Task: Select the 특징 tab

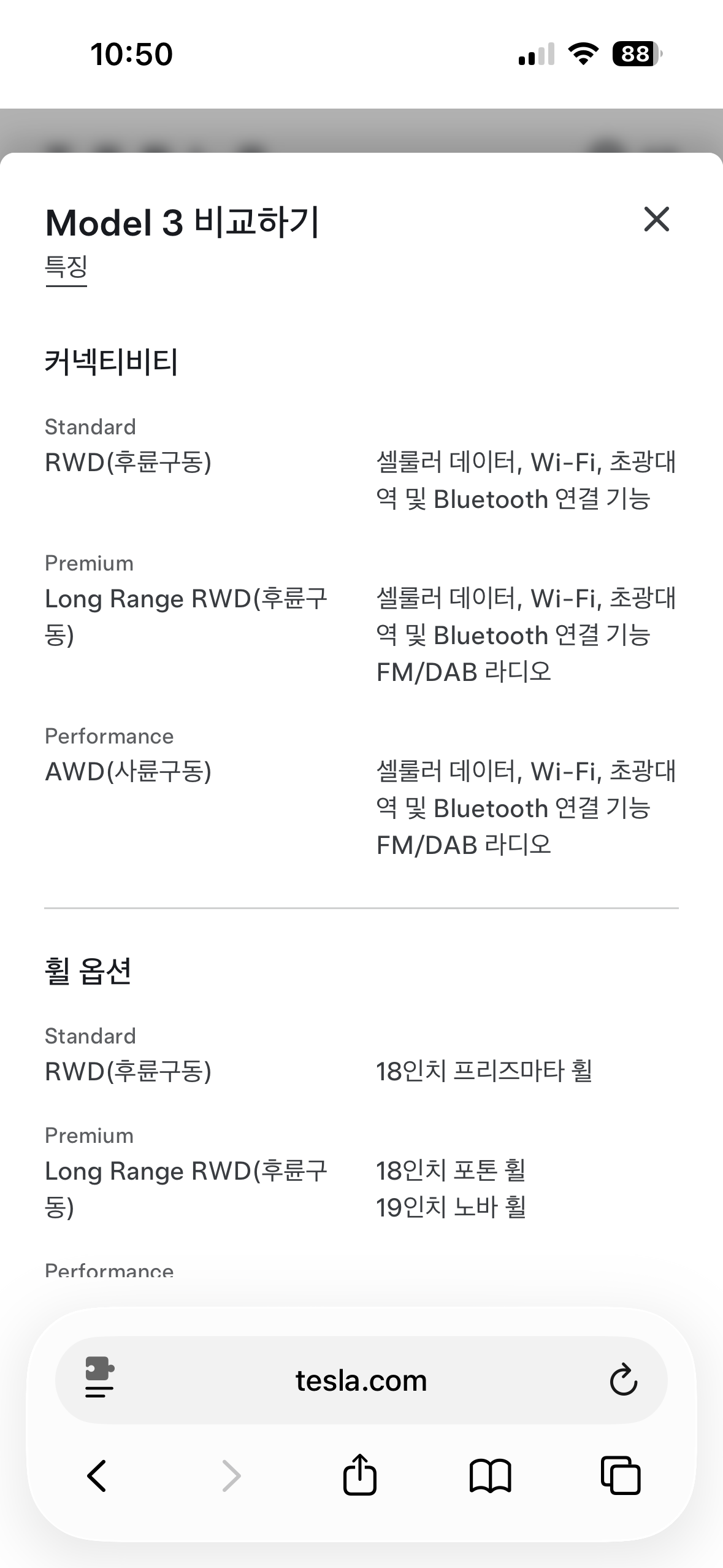Action: pos(66,268)
